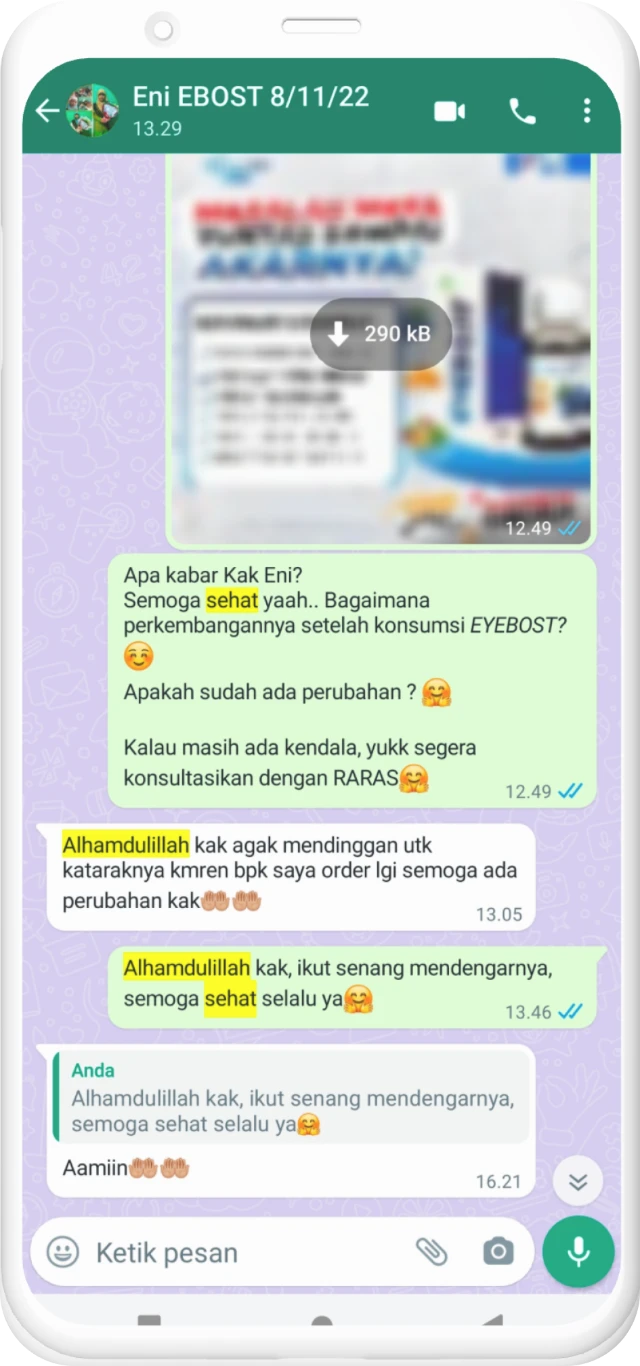The width and height of the screenshot is (640, 1366).
Task: Focus the Ketik pesan message field
Action: 240,1252
